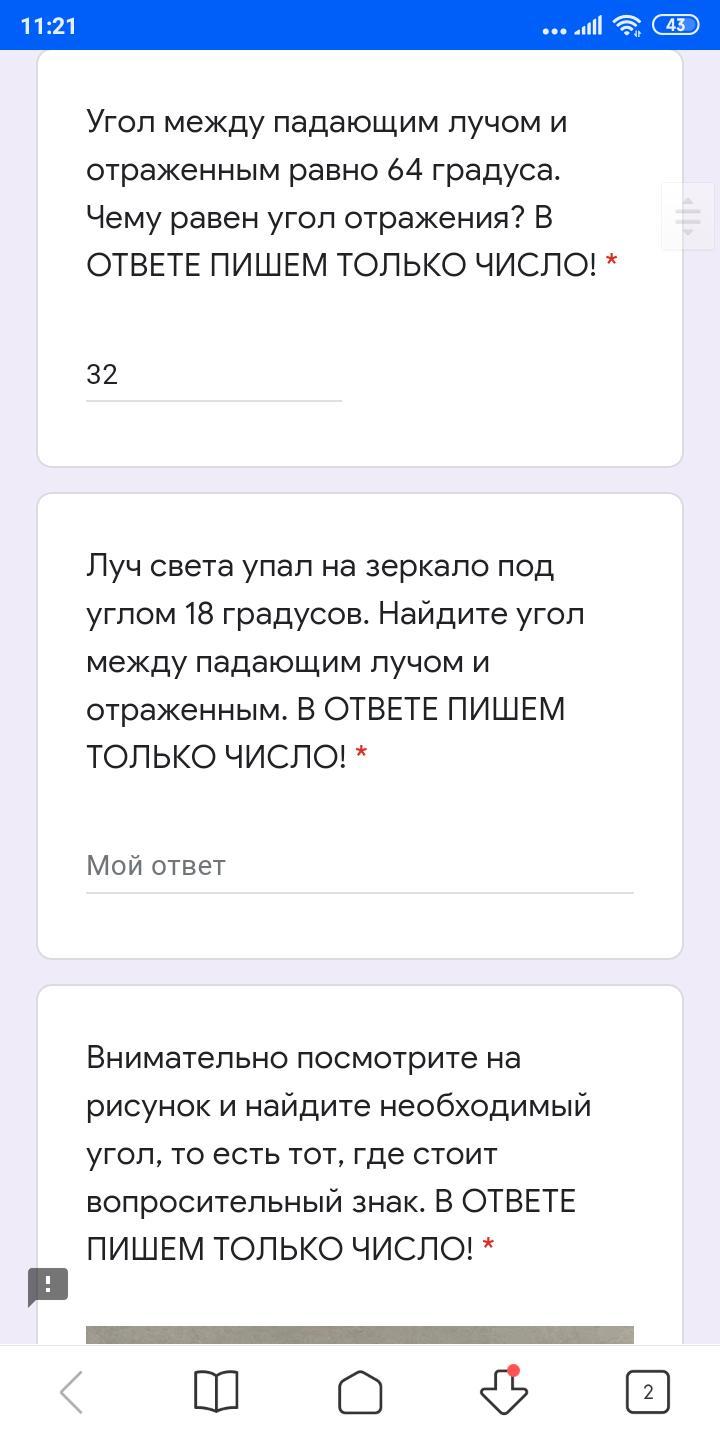Tap the report problem exclamation icon

[47, 1286]
